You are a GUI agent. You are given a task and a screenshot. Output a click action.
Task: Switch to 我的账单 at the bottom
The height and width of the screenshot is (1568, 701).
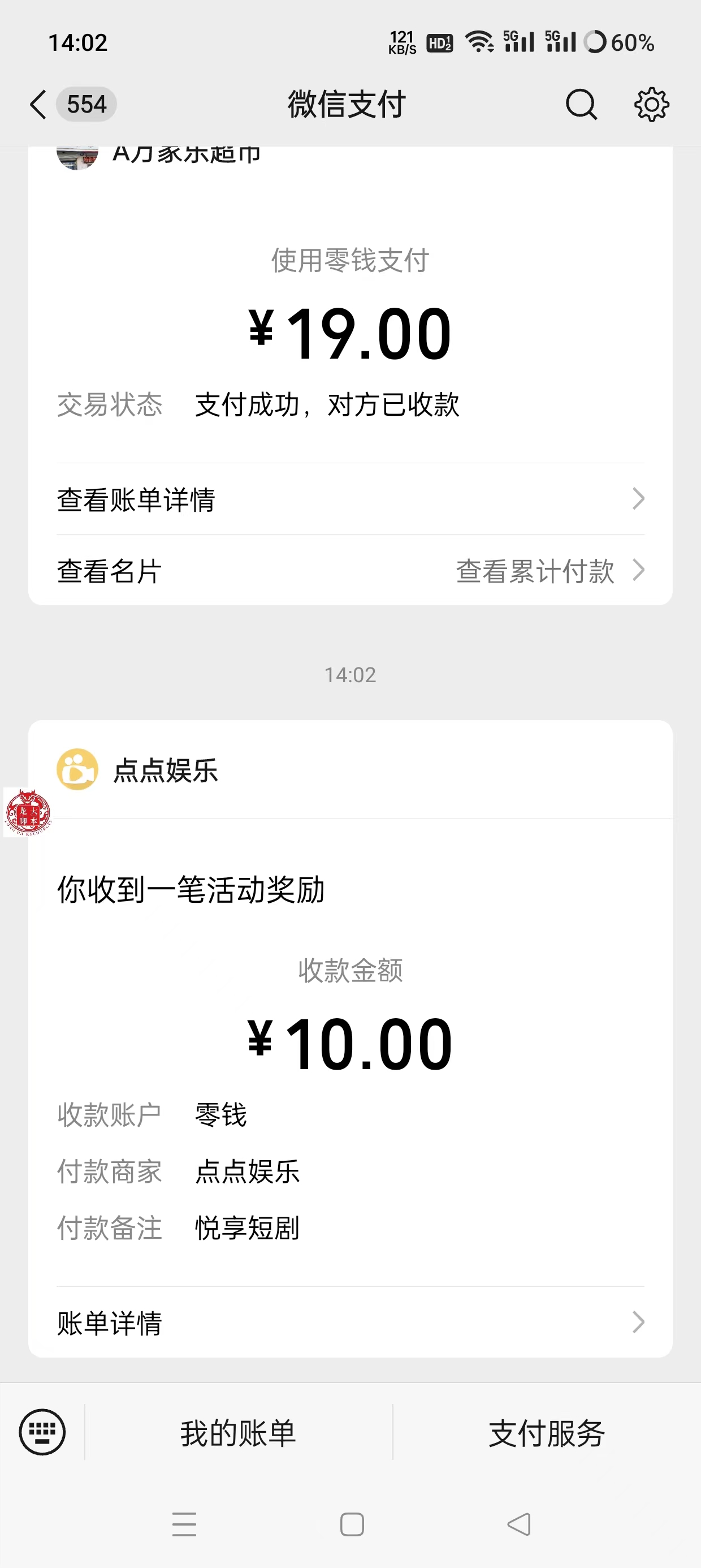239,1433
